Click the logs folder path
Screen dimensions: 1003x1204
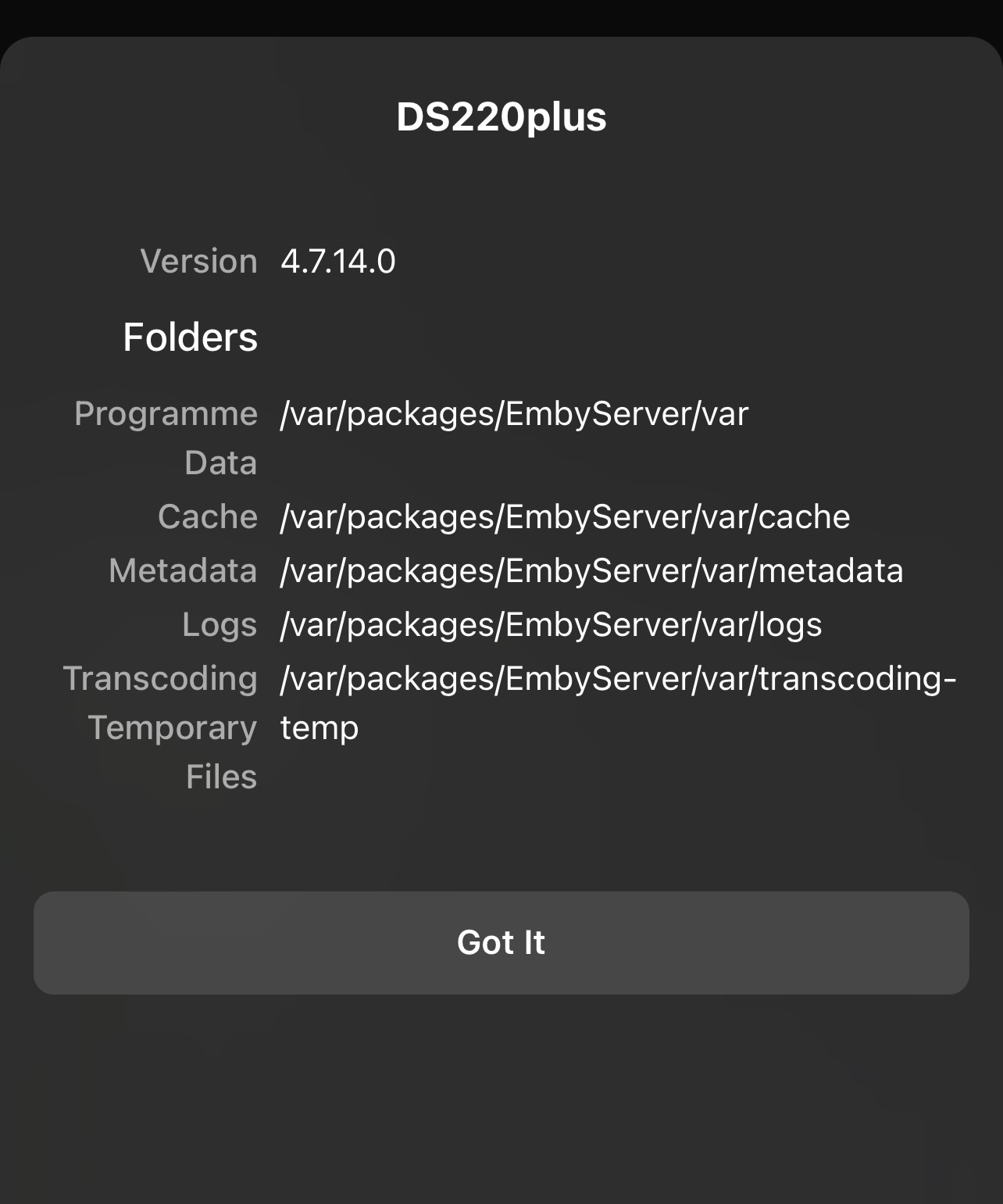[551, 625]
